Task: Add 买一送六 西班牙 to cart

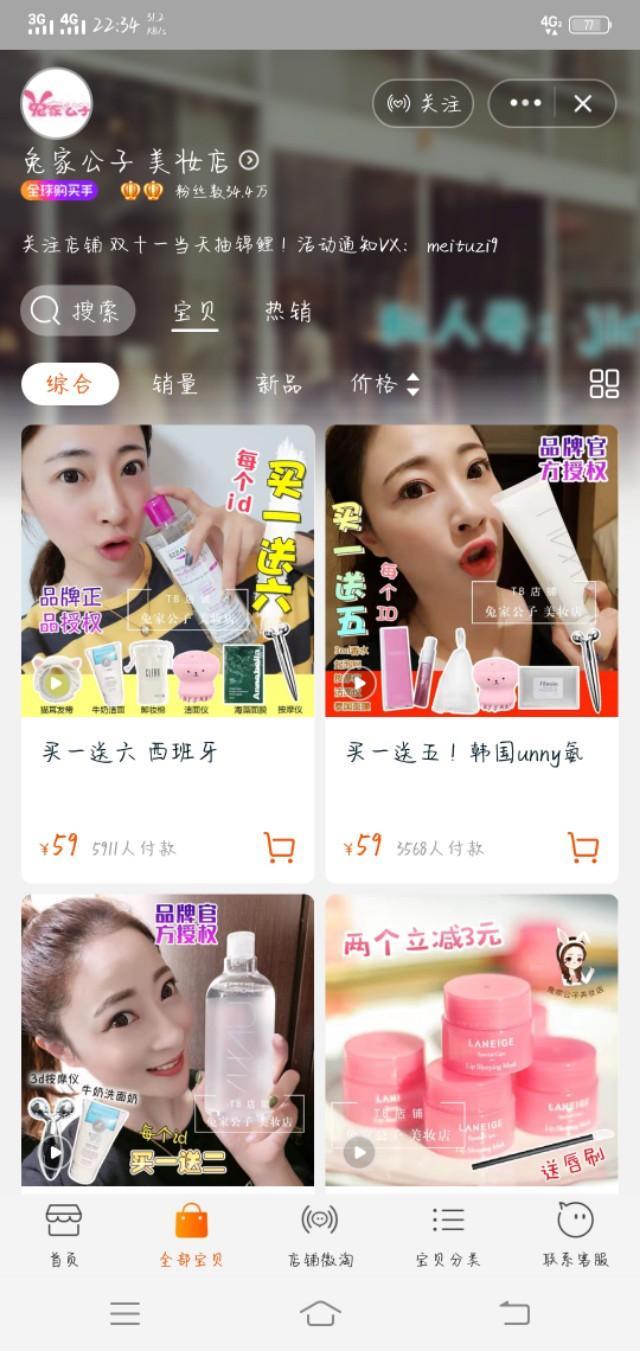Action: pyautogui.click(x=280, y=847)
